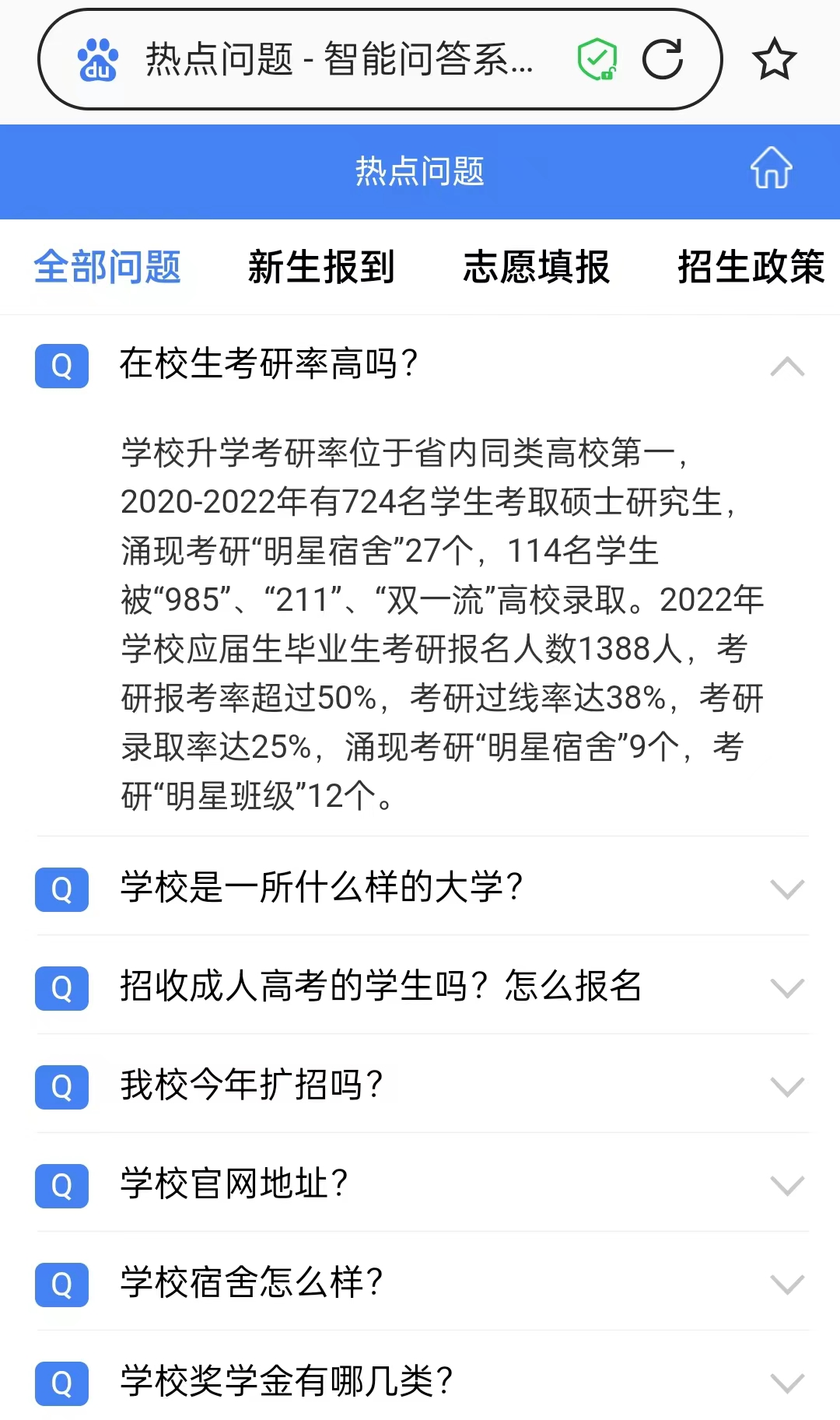Collapse the 在校生考研率高吗 answer

786,366
